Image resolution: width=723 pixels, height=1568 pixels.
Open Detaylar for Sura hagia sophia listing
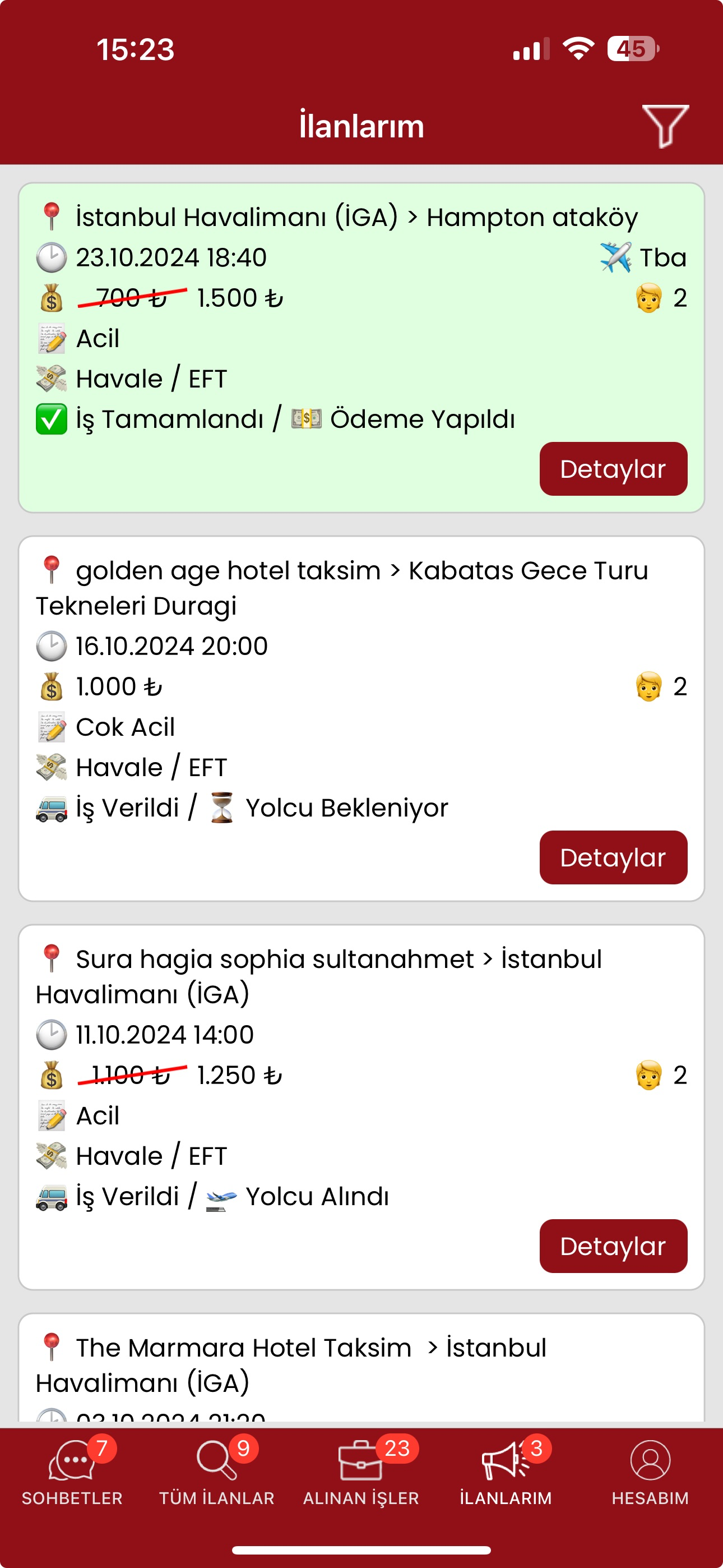pos(613,1246)
